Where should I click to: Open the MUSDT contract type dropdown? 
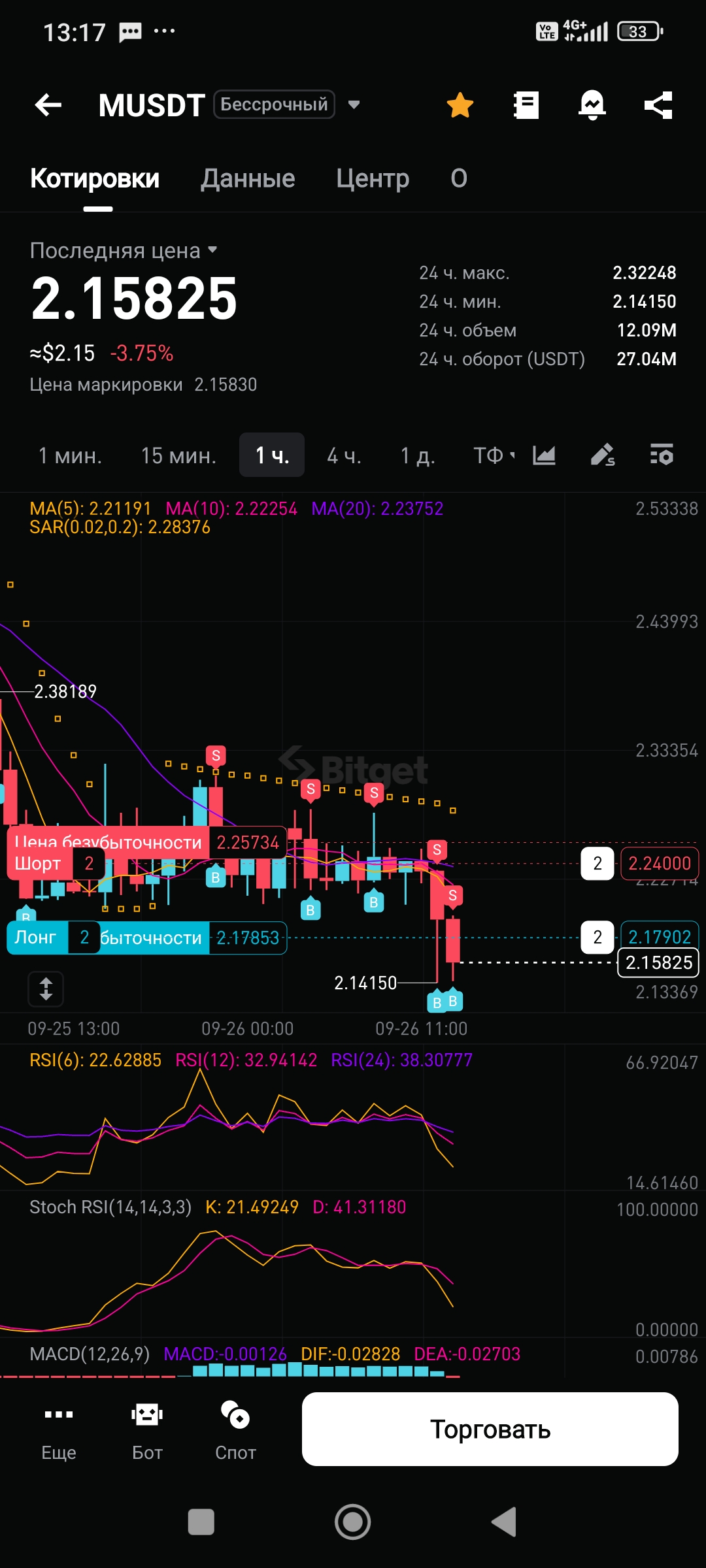point(354,105)
